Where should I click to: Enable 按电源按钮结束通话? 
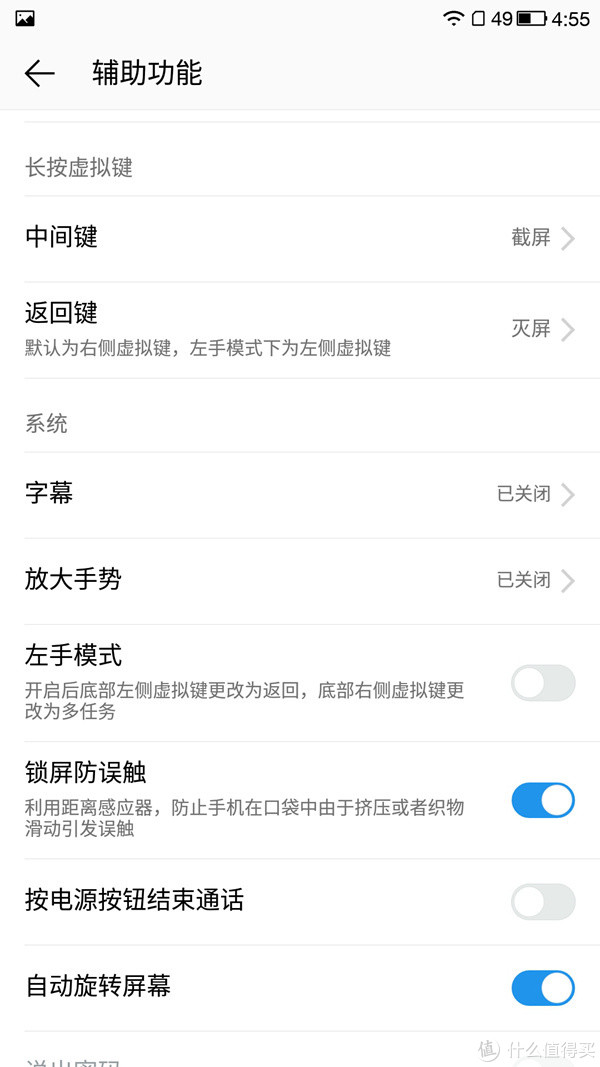pyautogui.click(x=543, y=901)
